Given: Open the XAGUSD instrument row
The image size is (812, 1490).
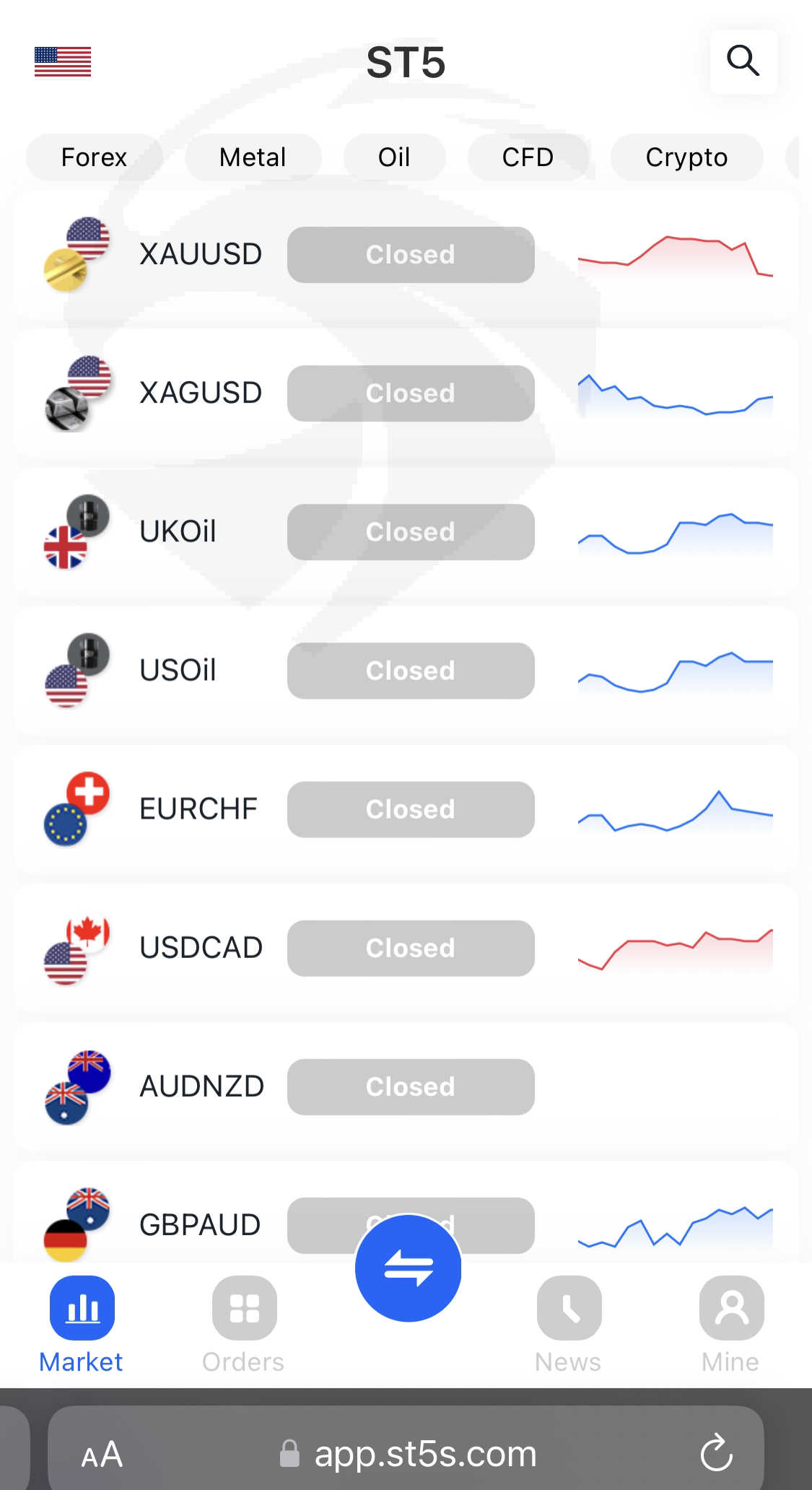Looking at the screenshot, I should [406, 393].
